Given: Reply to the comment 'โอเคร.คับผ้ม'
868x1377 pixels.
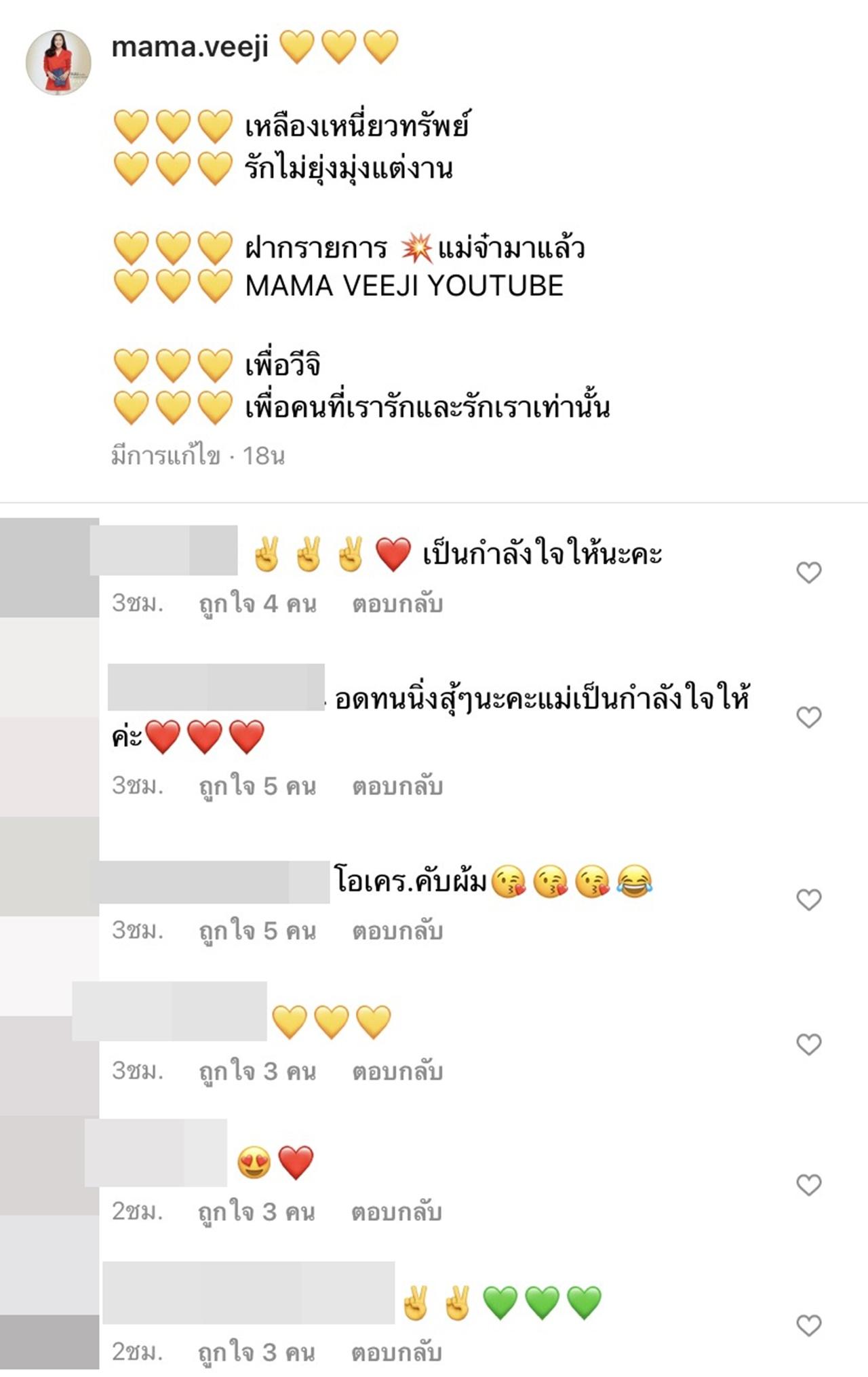Looking at the screenshot, I should click(397, 931).
